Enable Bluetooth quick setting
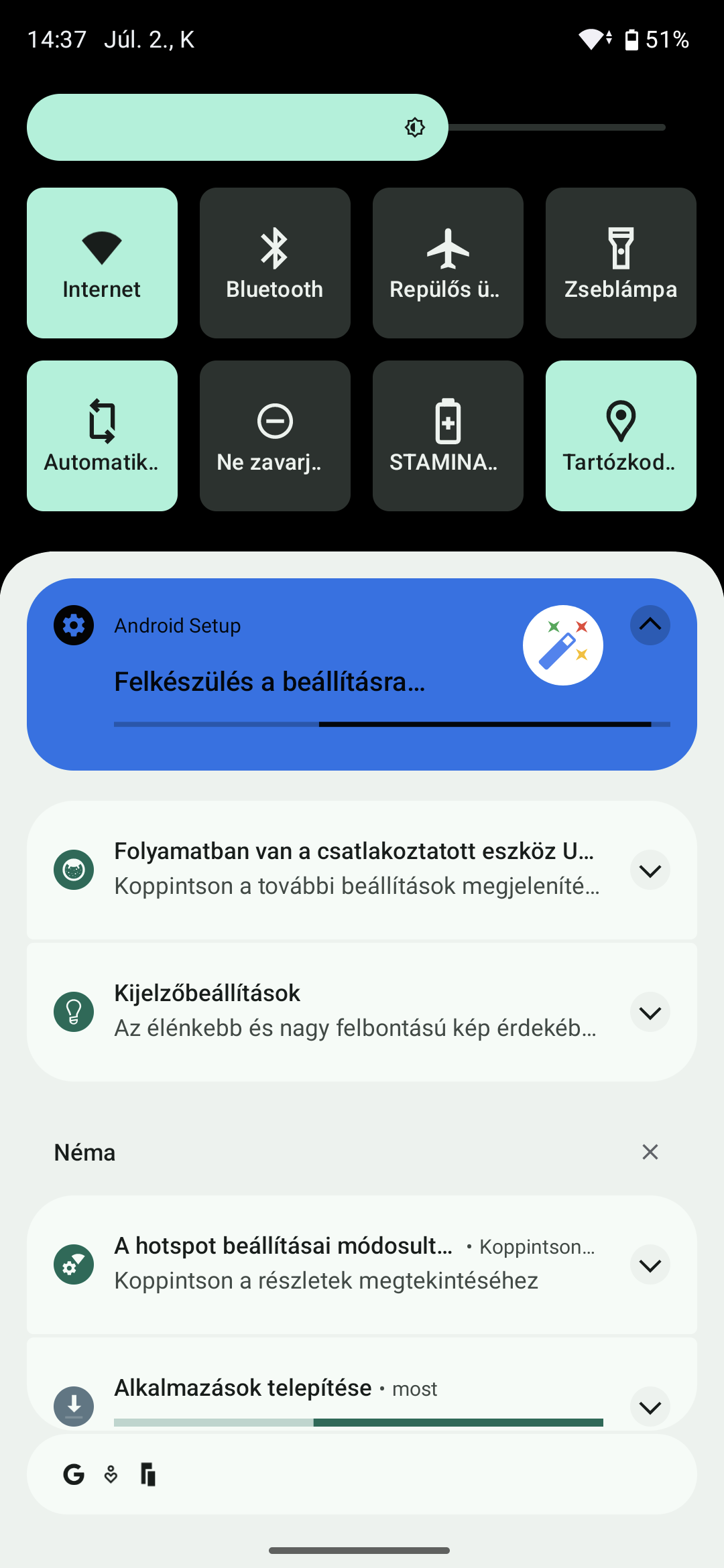This screenshot has height=1568, width=724. (275, 263)
